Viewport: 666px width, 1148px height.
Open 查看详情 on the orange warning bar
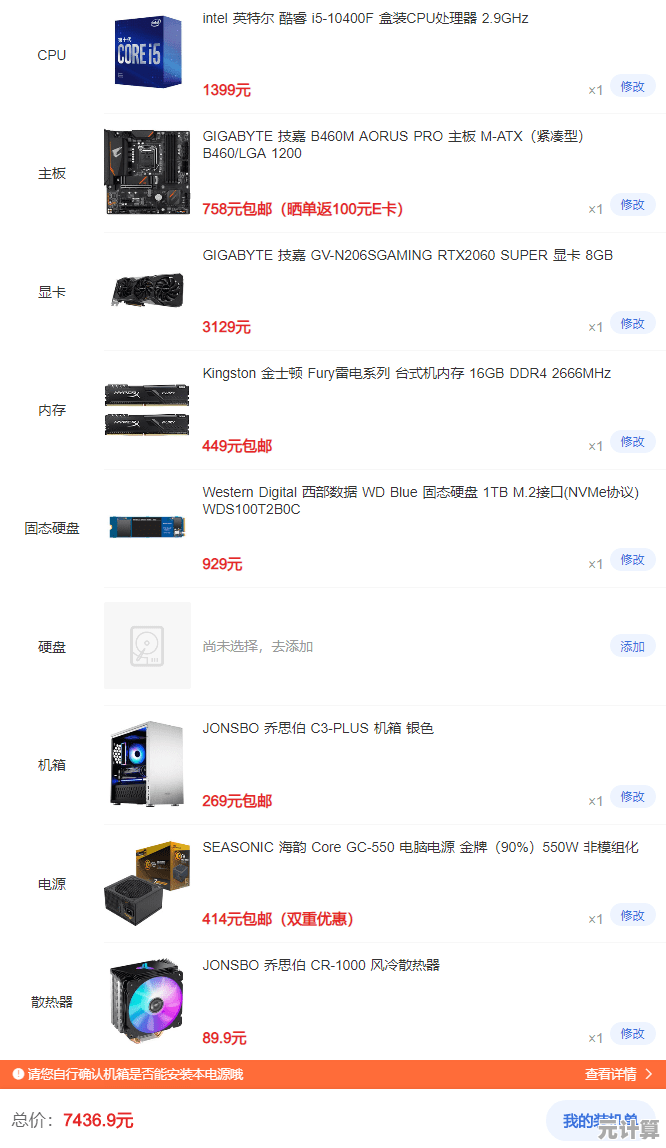[618, 1075]
